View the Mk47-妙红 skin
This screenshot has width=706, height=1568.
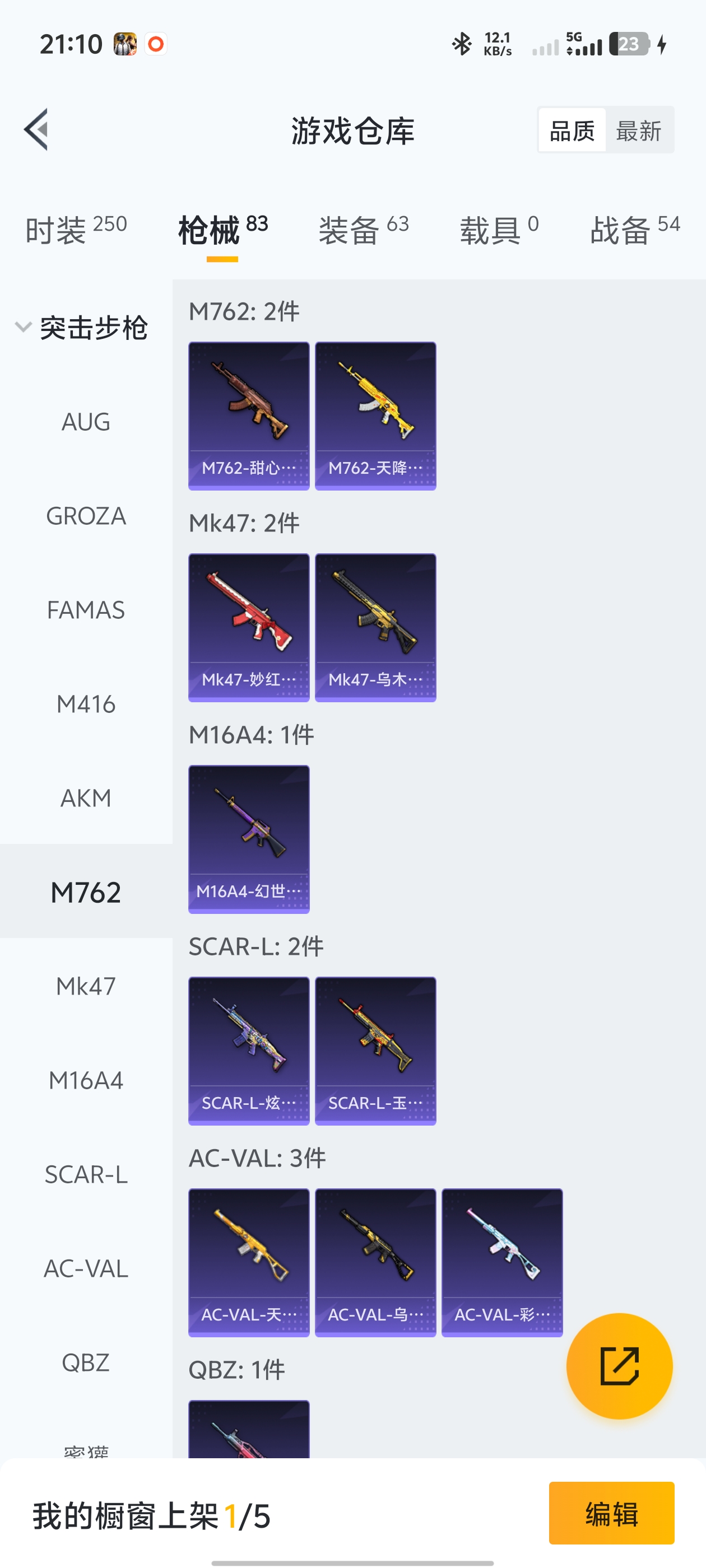point(249,628)
